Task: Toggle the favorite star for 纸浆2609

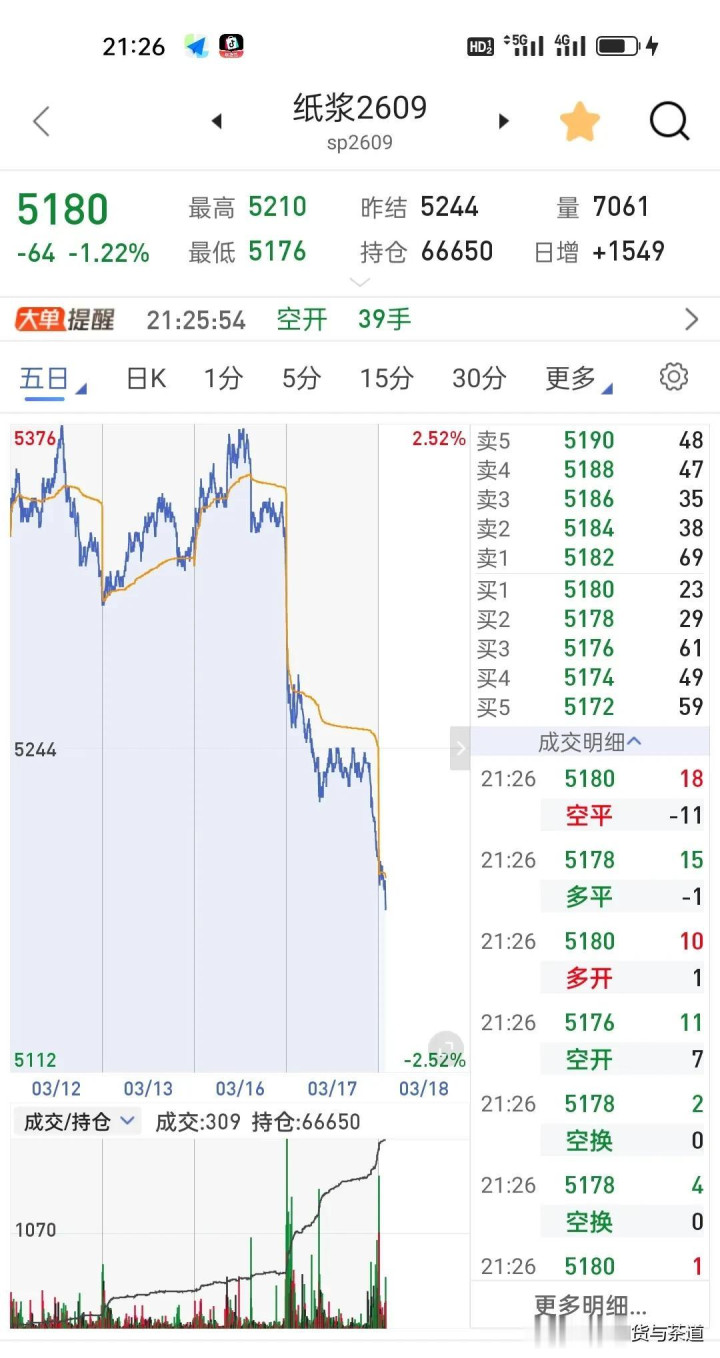Action: click(x=579, y=122)
